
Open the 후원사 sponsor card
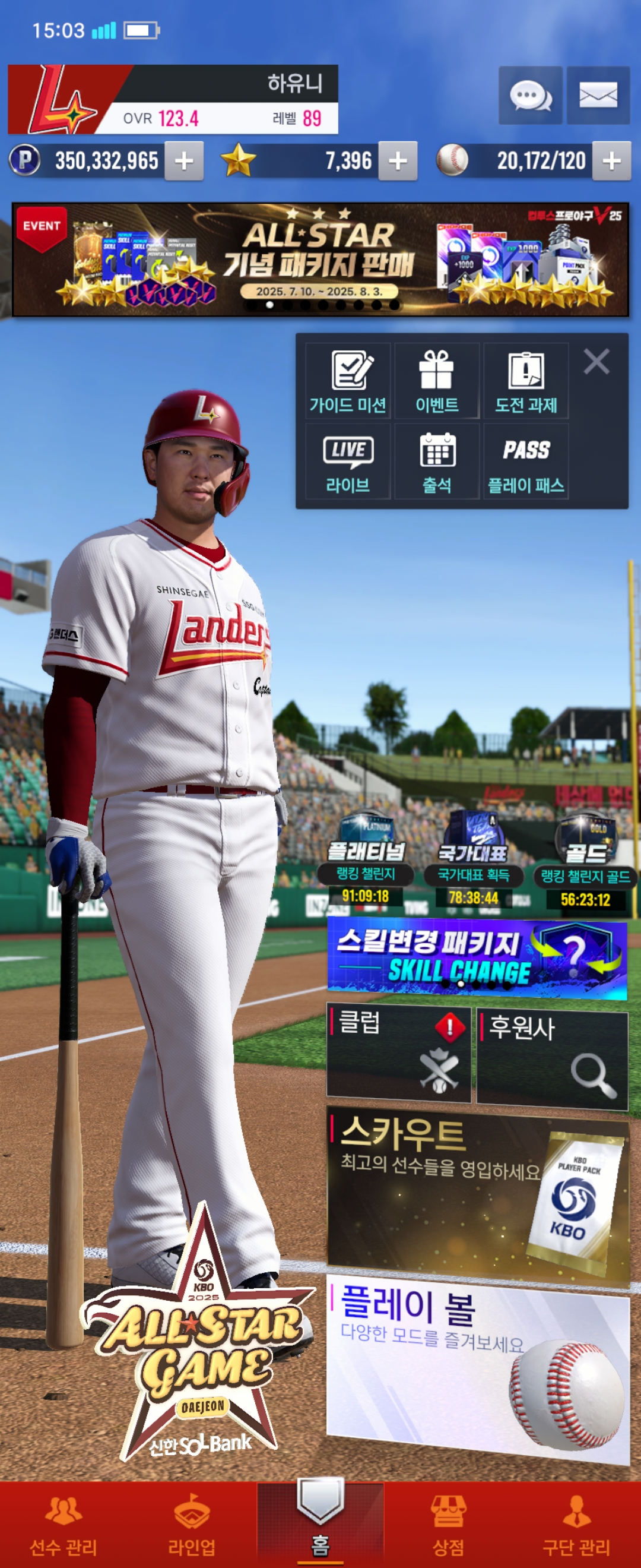tap(551, 1058)
